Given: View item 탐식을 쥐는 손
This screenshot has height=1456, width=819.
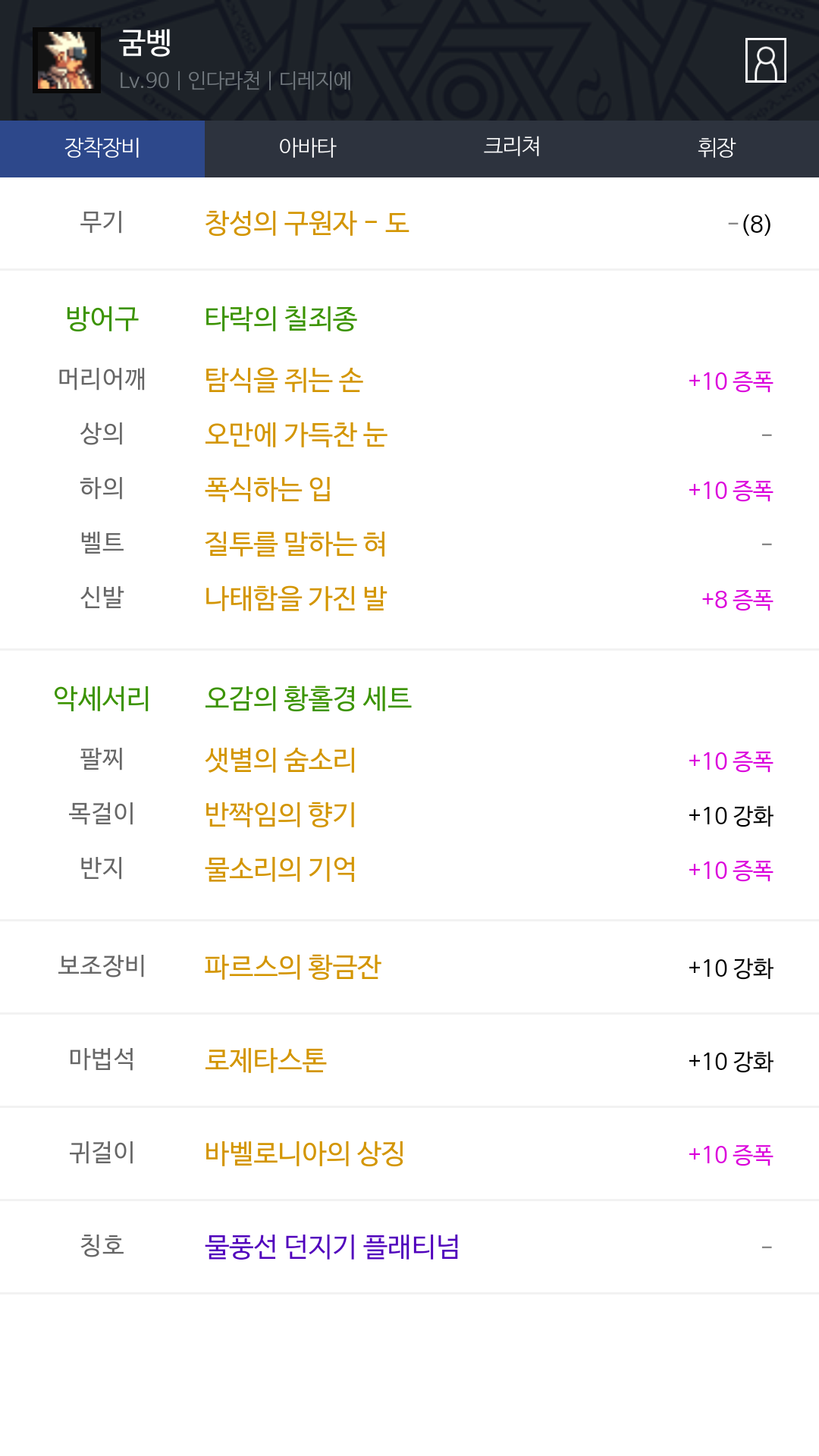Looking at the screenshot, I should click(x=284, y=380).
